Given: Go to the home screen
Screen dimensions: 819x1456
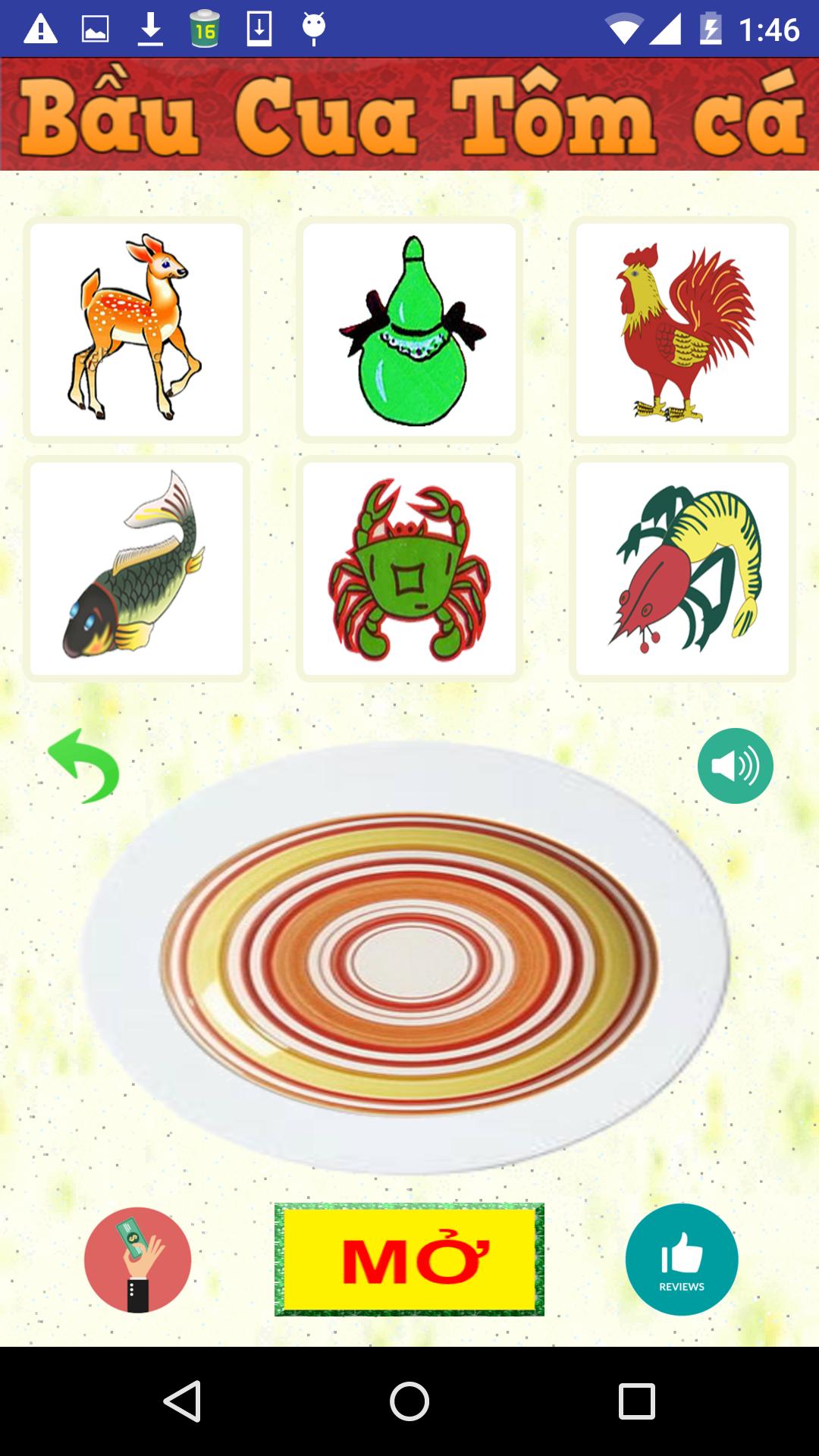Looking at the screenshot, I should click(409, 1401).
